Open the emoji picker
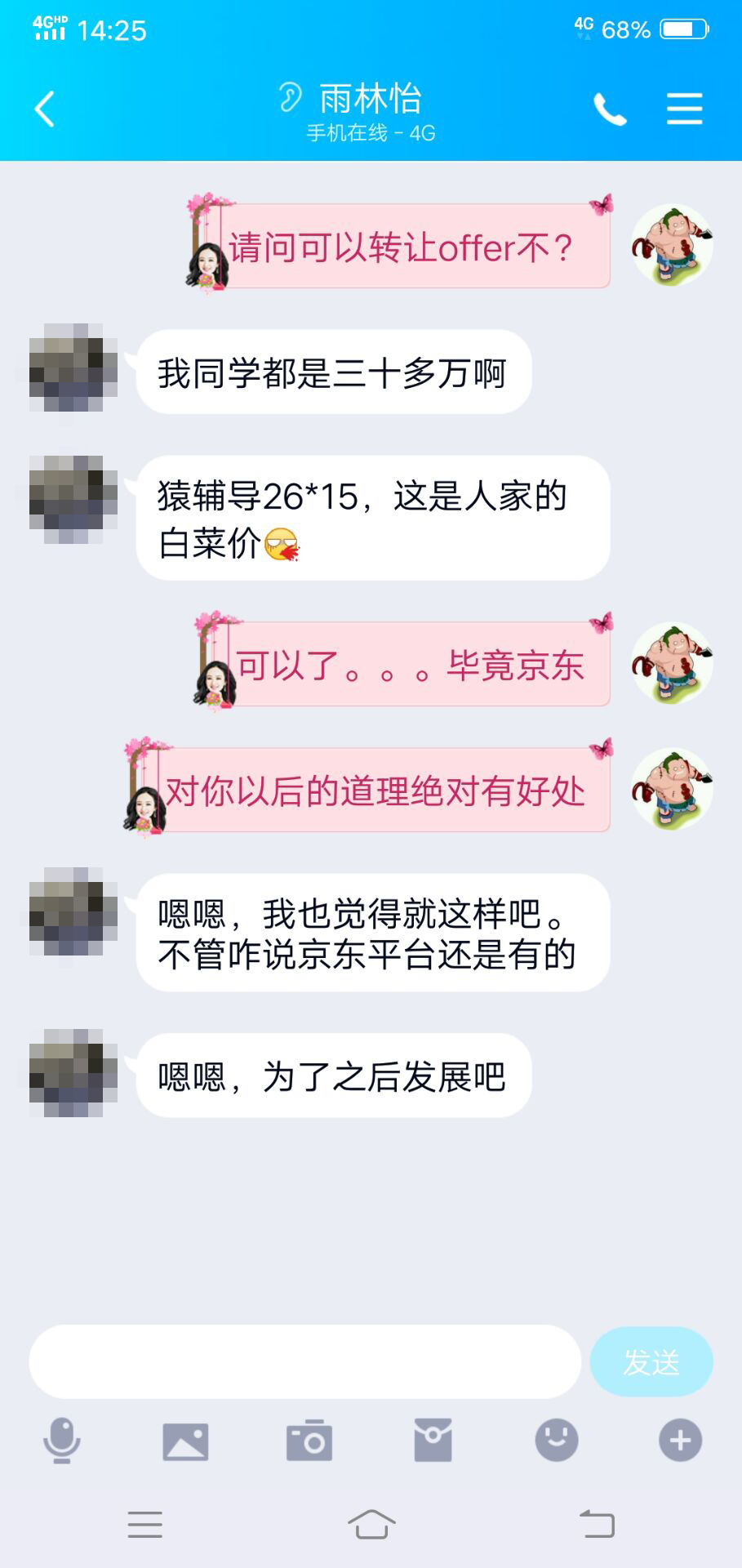The width and height of the screenshot is (742, 1568). (x=557, y=1440)
